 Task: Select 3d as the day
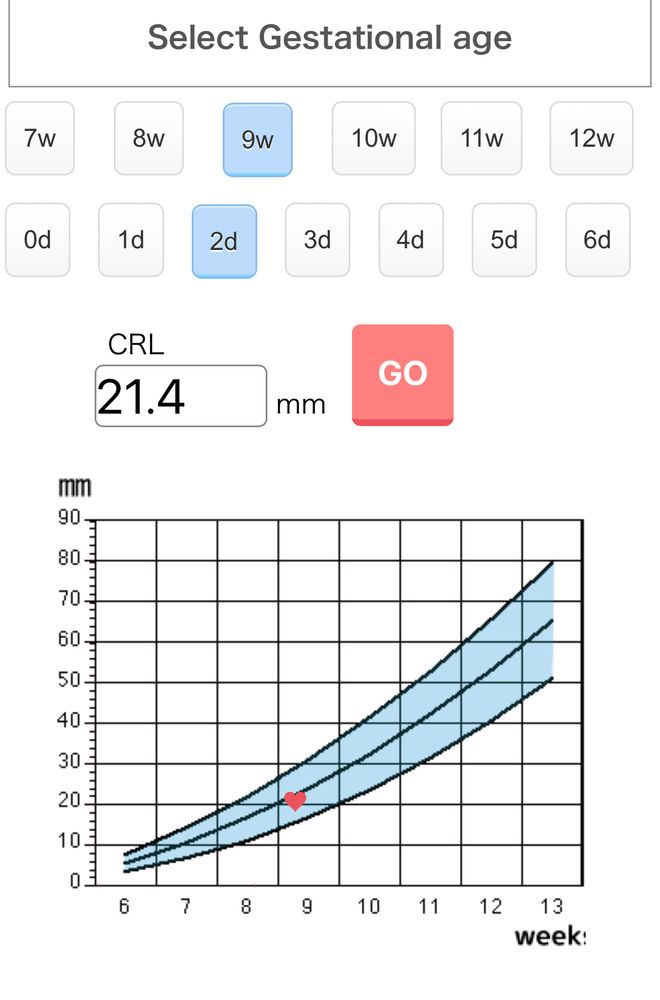coord(318,240)
